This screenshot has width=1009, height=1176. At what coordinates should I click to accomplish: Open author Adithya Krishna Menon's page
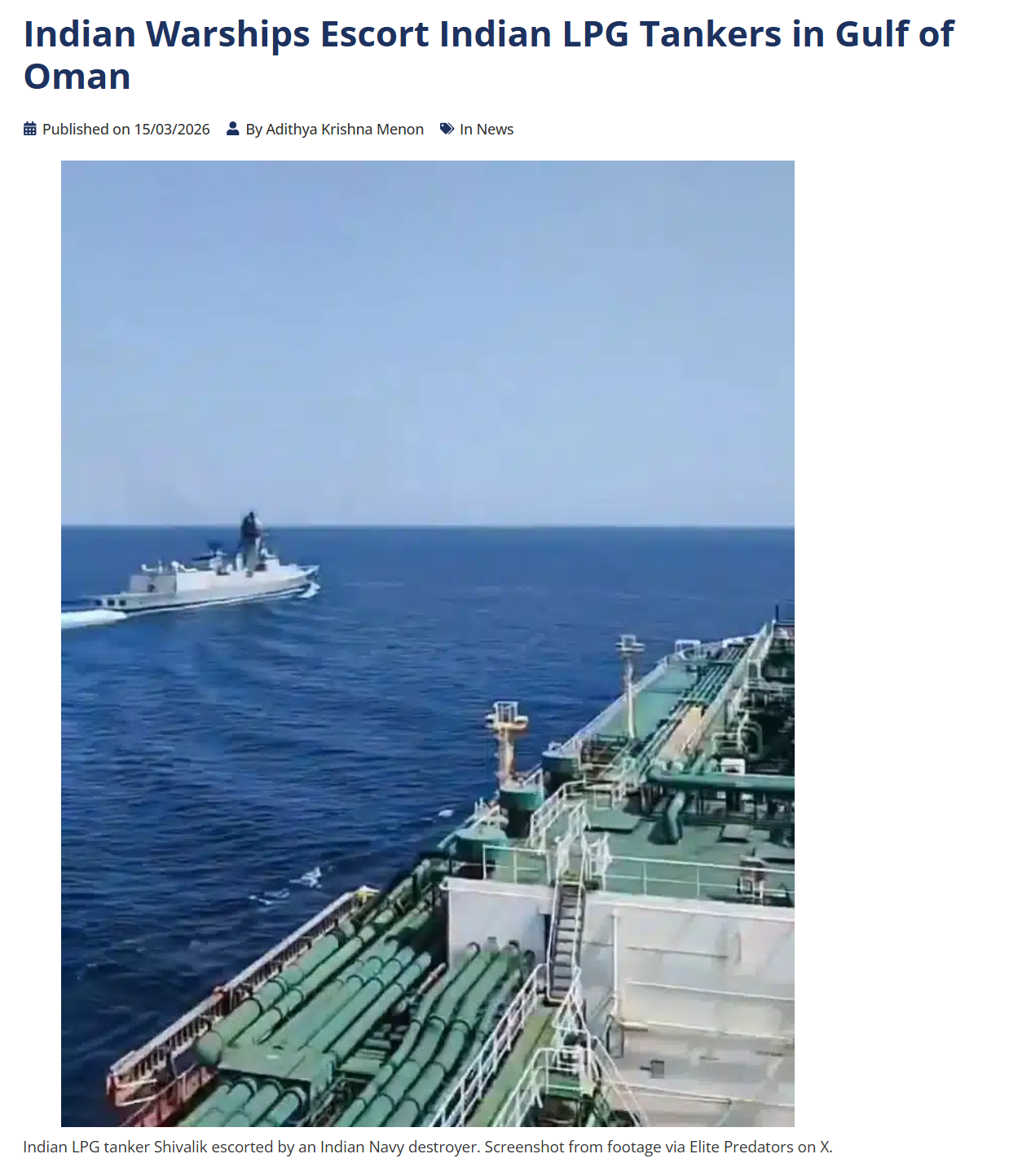[344, 130]
